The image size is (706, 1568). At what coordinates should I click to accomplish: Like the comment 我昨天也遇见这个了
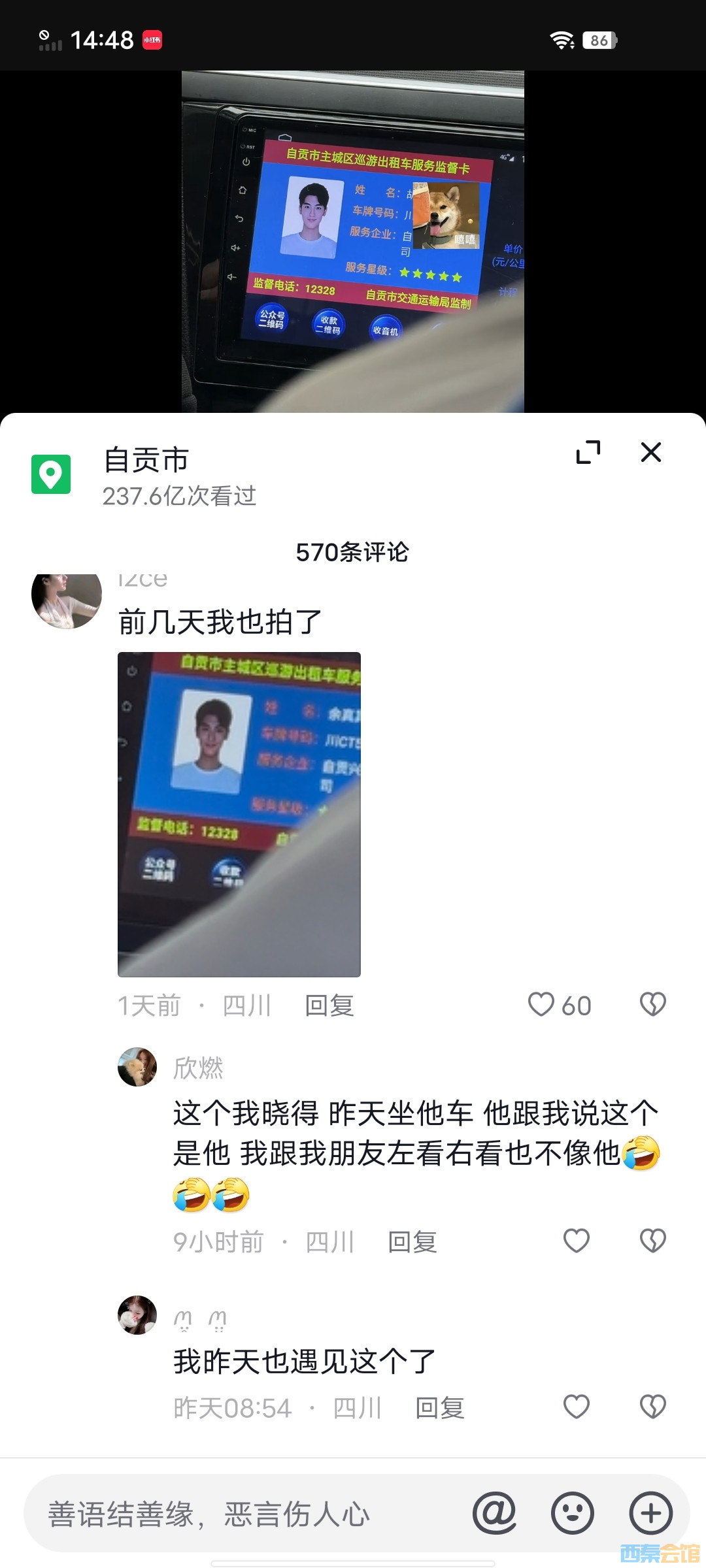[576, 1407]
